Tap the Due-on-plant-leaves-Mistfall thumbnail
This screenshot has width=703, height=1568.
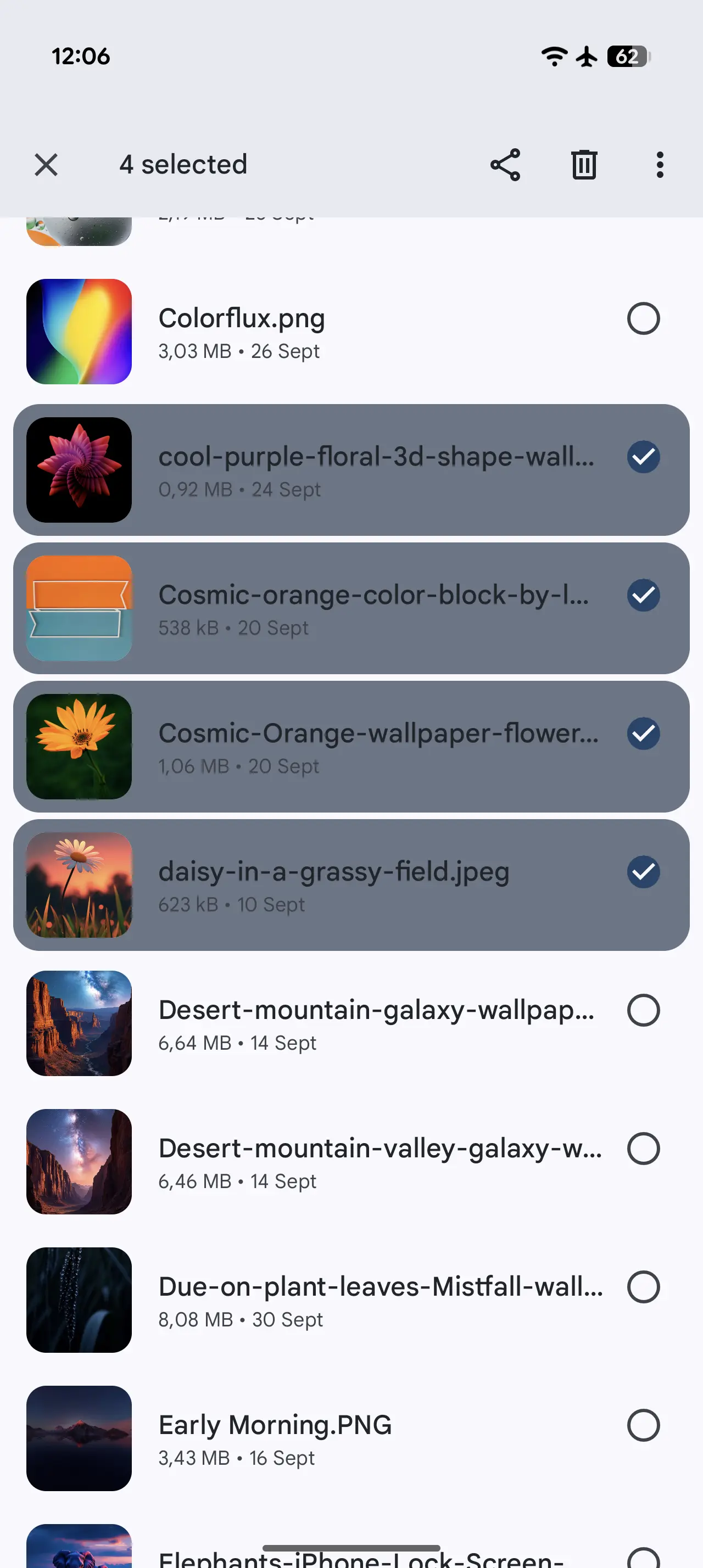[x=79, y=1300]
